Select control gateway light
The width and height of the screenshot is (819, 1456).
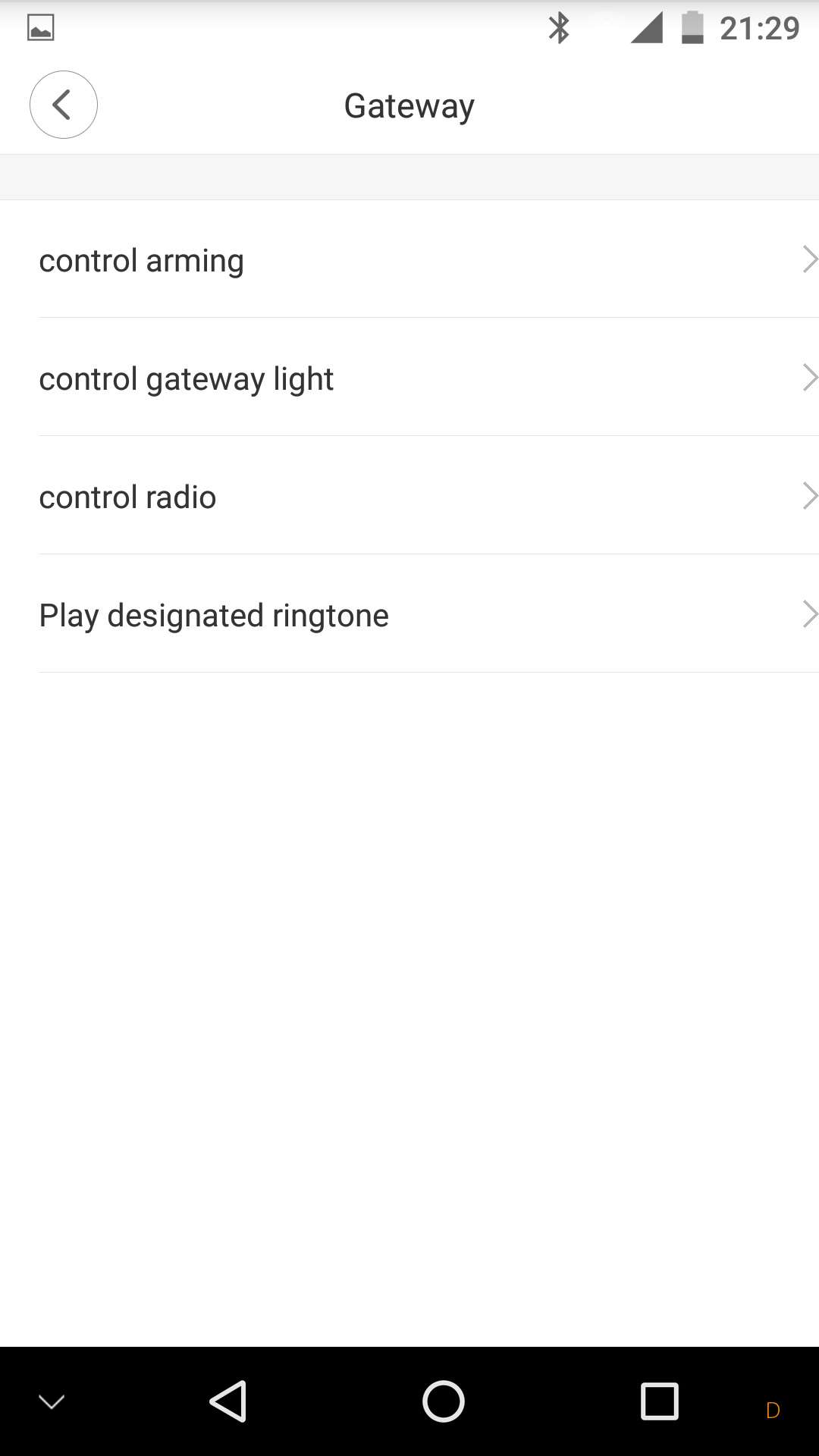[409, 378]
